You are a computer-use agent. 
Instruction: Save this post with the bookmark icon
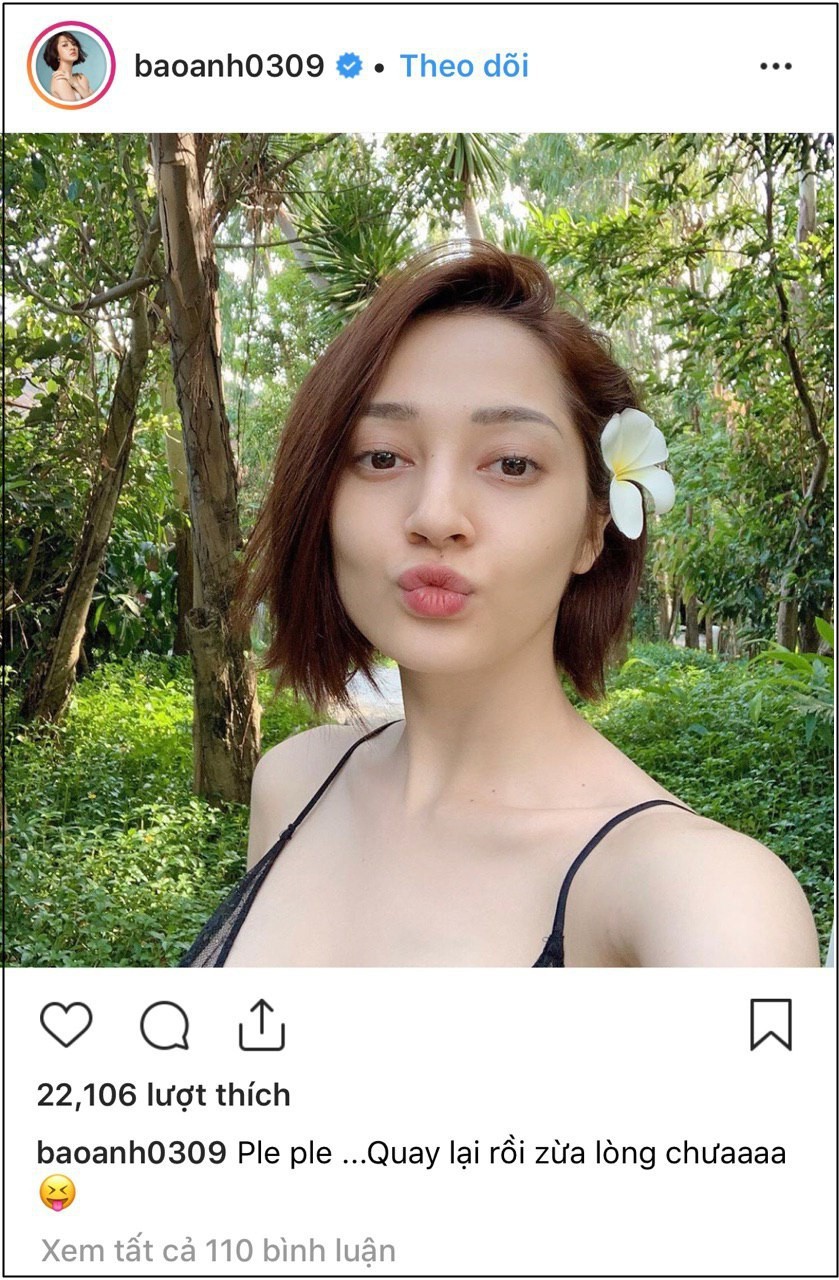pyautogui.click(x=771, y=1025)
